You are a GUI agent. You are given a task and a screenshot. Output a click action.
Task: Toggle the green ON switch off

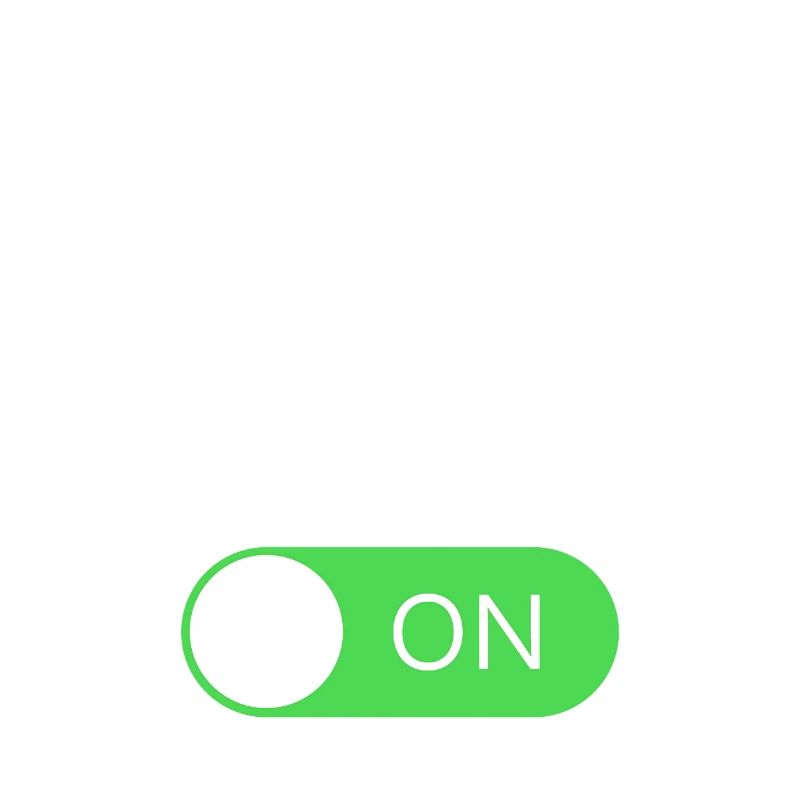tap(400, 632)
